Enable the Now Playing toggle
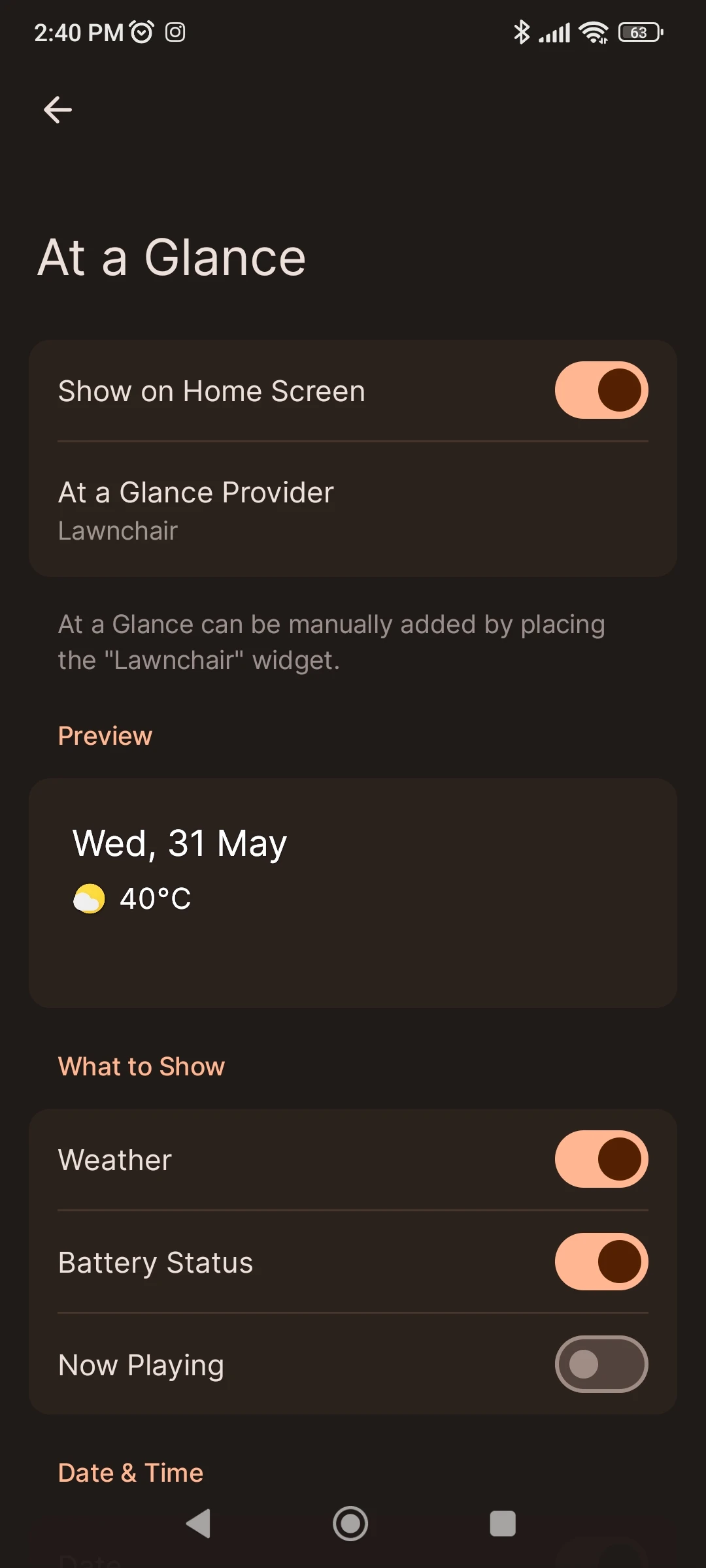 (x=601, y=1364)
